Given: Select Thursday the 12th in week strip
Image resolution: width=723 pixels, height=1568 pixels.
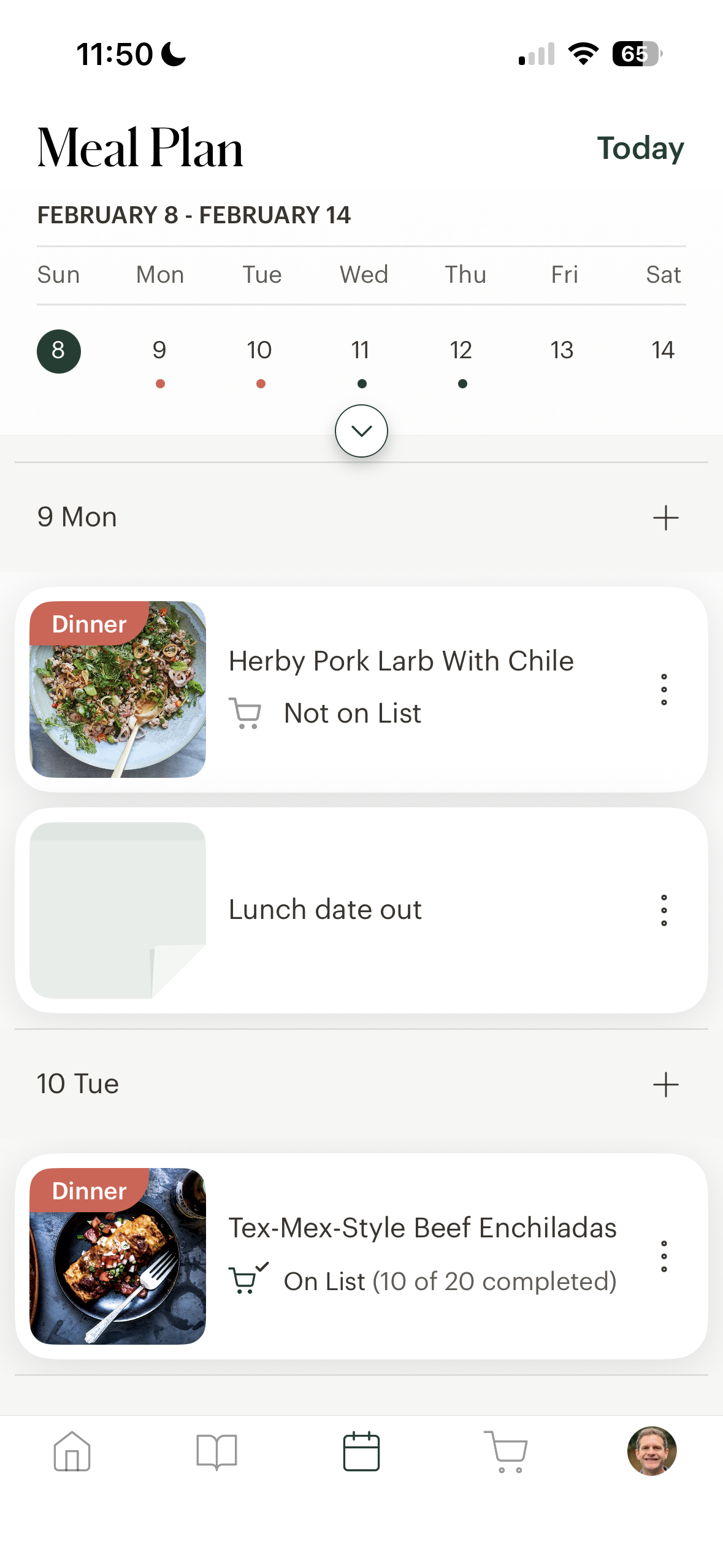Looking at the screenshot, I should [x=461, y=351].
